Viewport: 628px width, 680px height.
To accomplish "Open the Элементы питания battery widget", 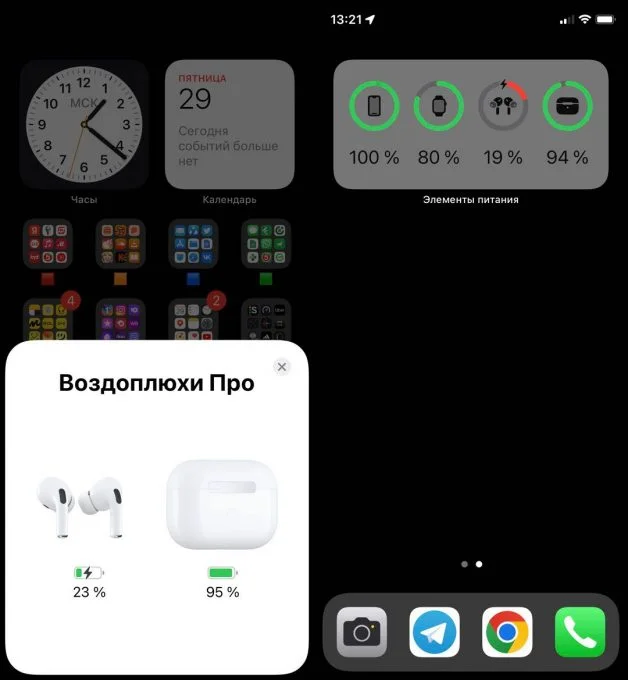I will coord(470,124).
